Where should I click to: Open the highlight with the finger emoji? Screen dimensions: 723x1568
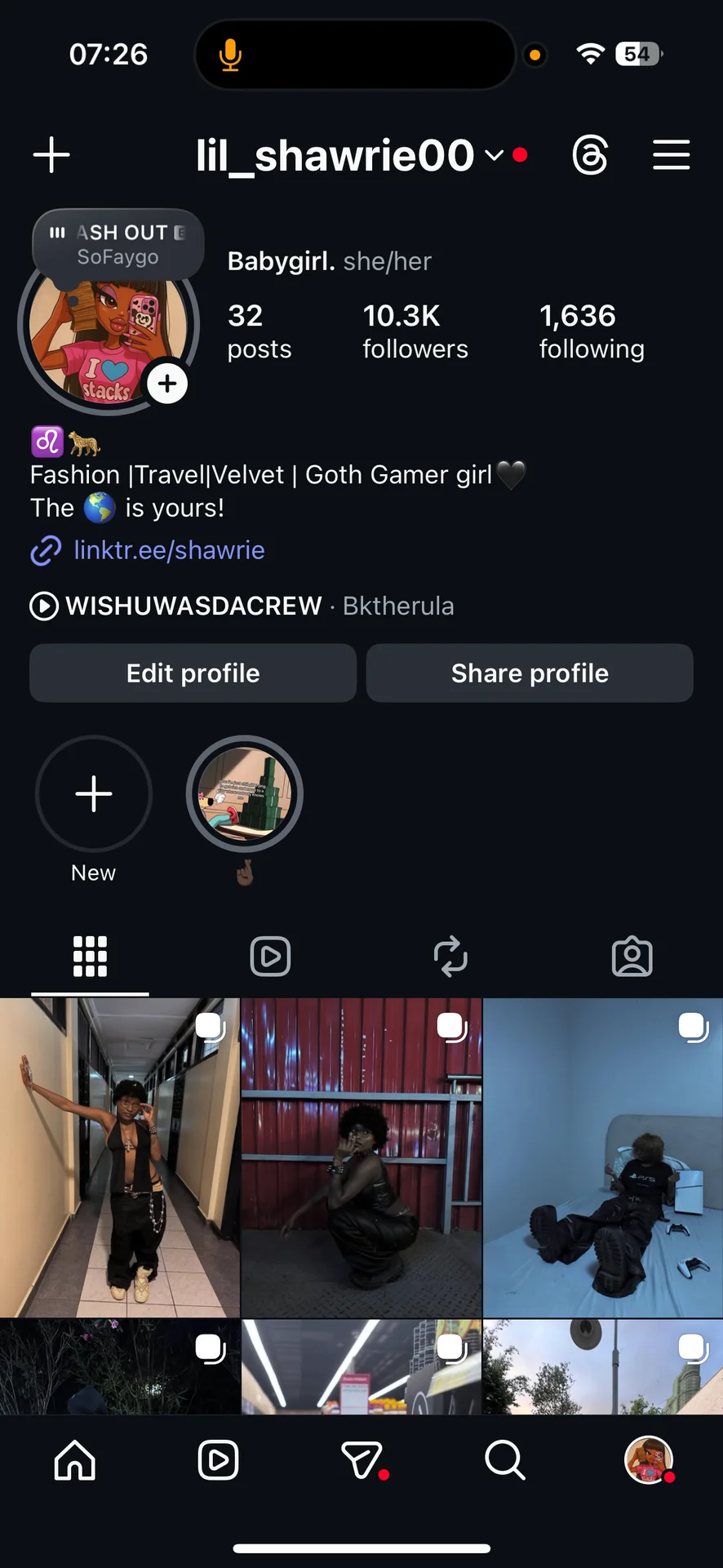point(245,794)
